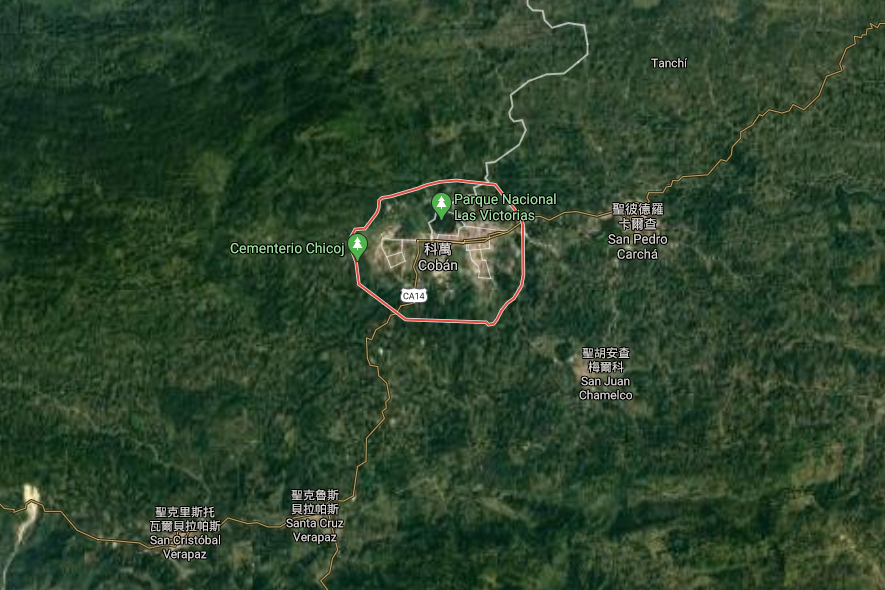The width and height of the screenshot is (885, 590).
Task: Tap the Cobán city label
Action: coord(438,257)
